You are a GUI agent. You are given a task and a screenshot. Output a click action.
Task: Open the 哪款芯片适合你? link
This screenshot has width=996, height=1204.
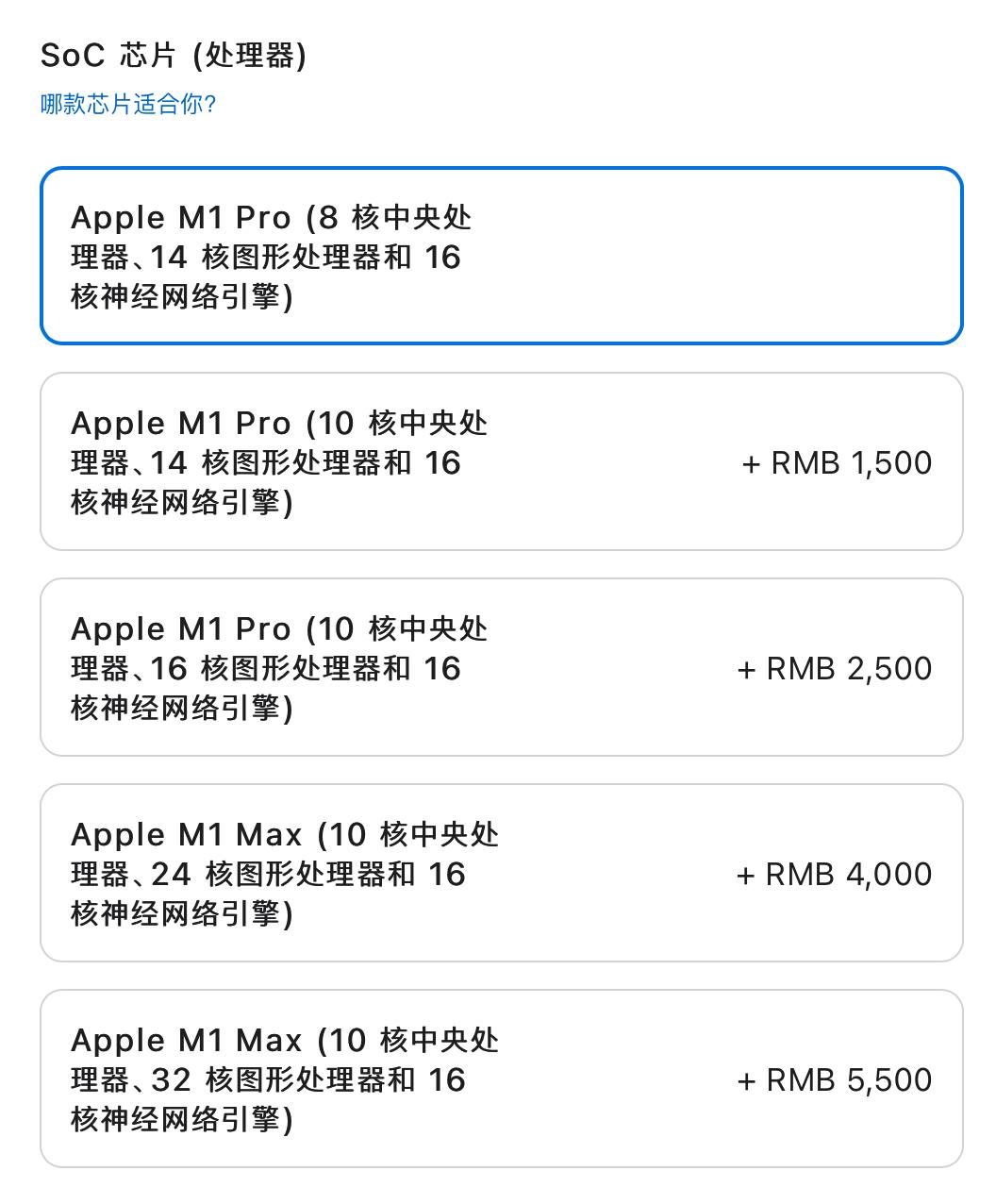coord(128,104)
